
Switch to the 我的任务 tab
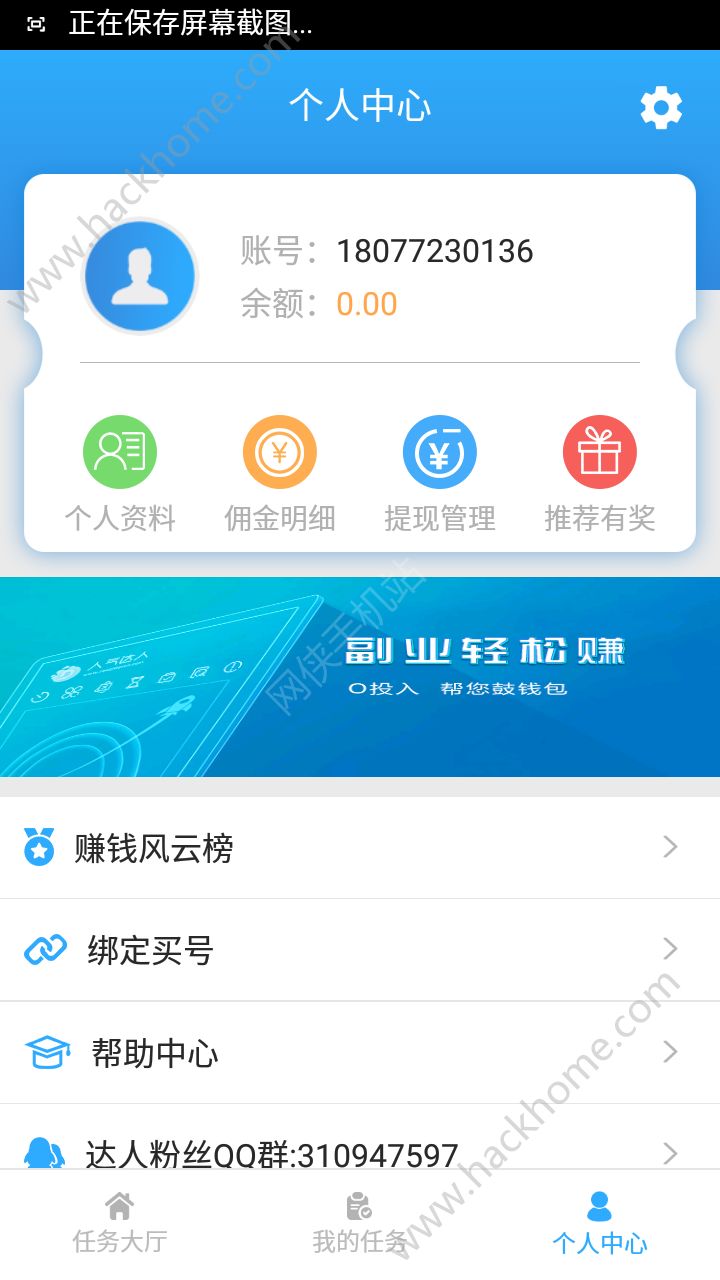click(x=360, y=1225)
